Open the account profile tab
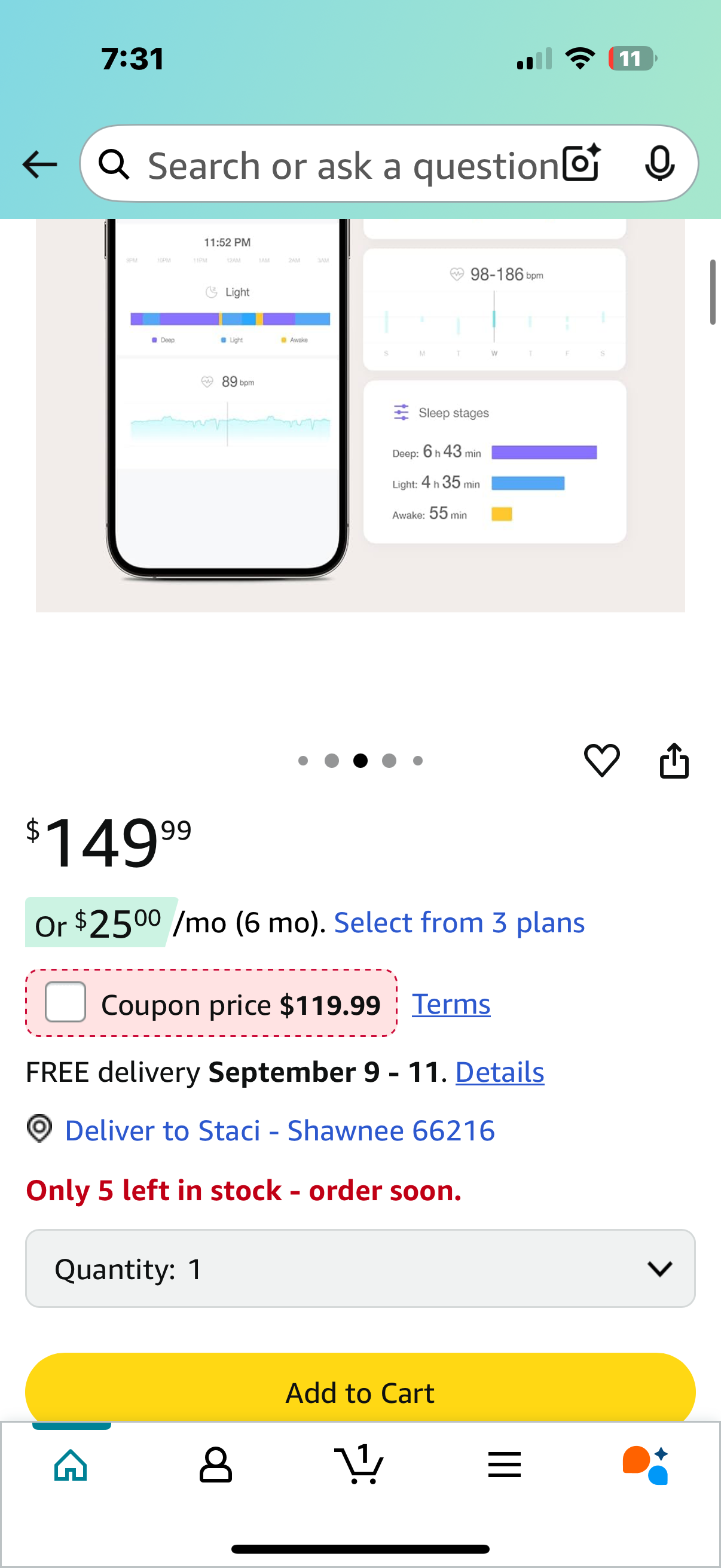 [x=215, y=1465]
